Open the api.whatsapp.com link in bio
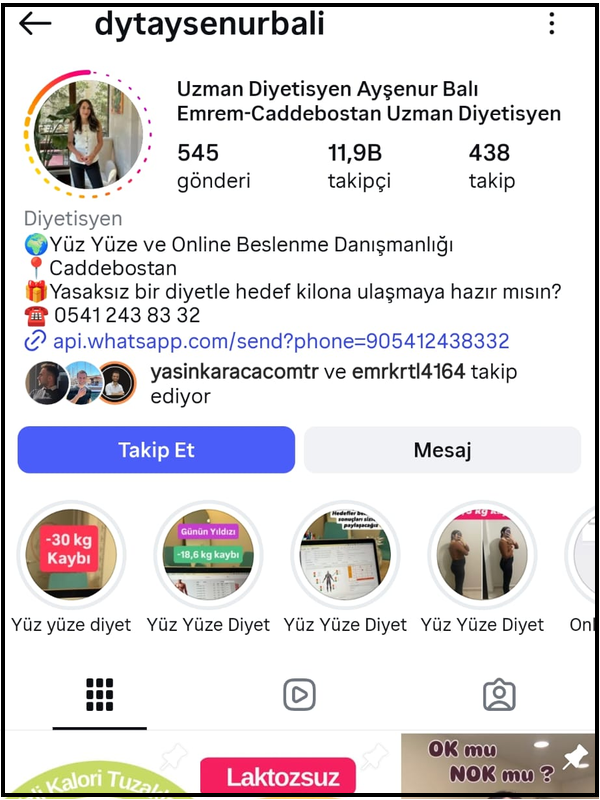The image size is (600, 800). tap(281, 341)
